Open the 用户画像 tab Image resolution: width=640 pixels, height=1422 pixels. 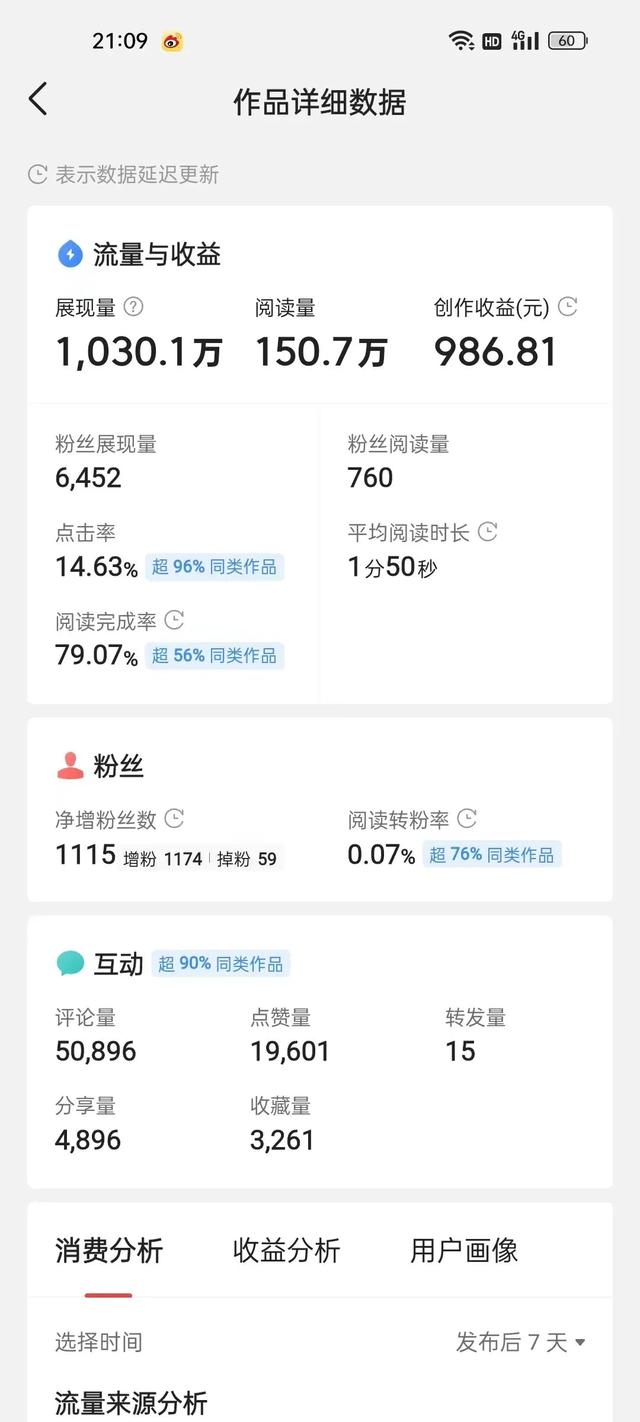click(464, 1250)
